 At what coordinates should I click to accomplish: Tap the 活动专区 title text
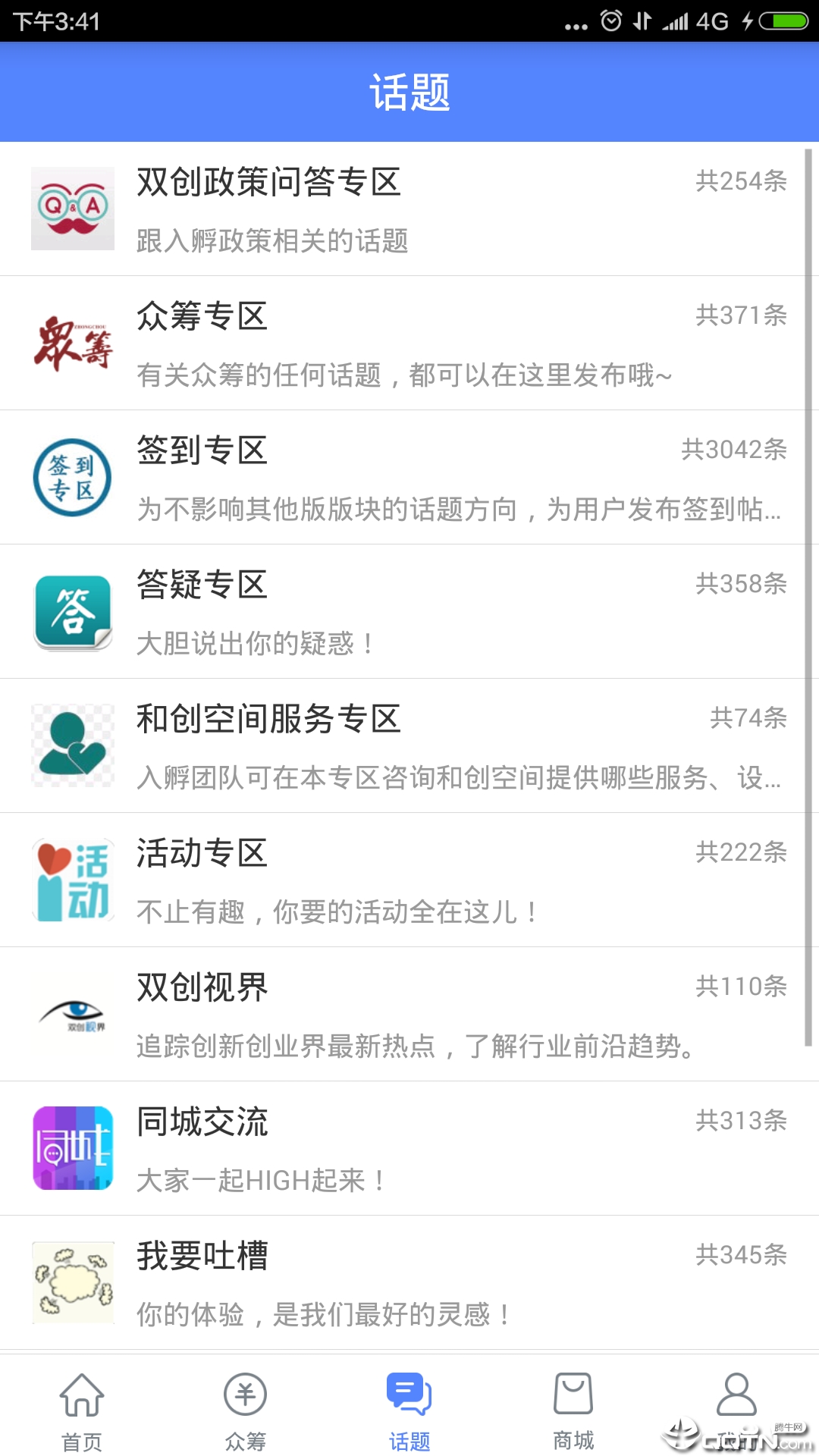click(x=201, y=853)
